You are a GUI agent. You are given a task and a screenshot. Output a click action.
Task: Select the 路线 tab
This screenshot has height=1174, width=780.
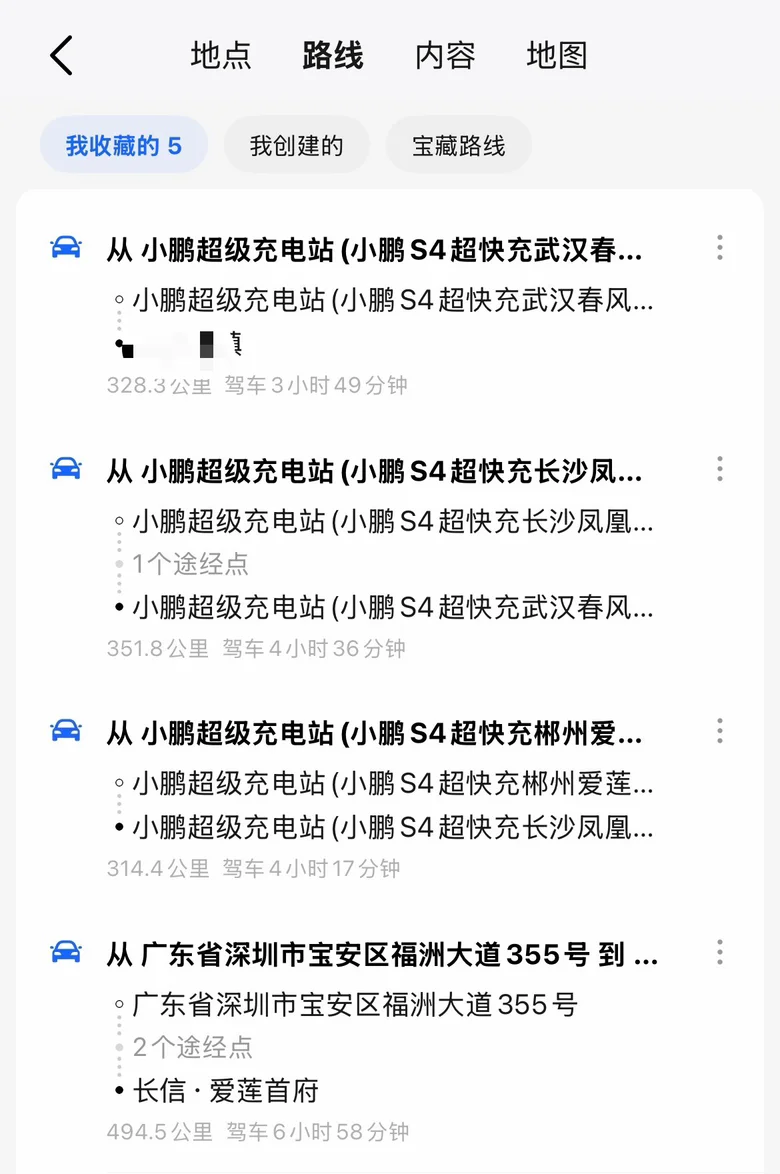(333, 55)
